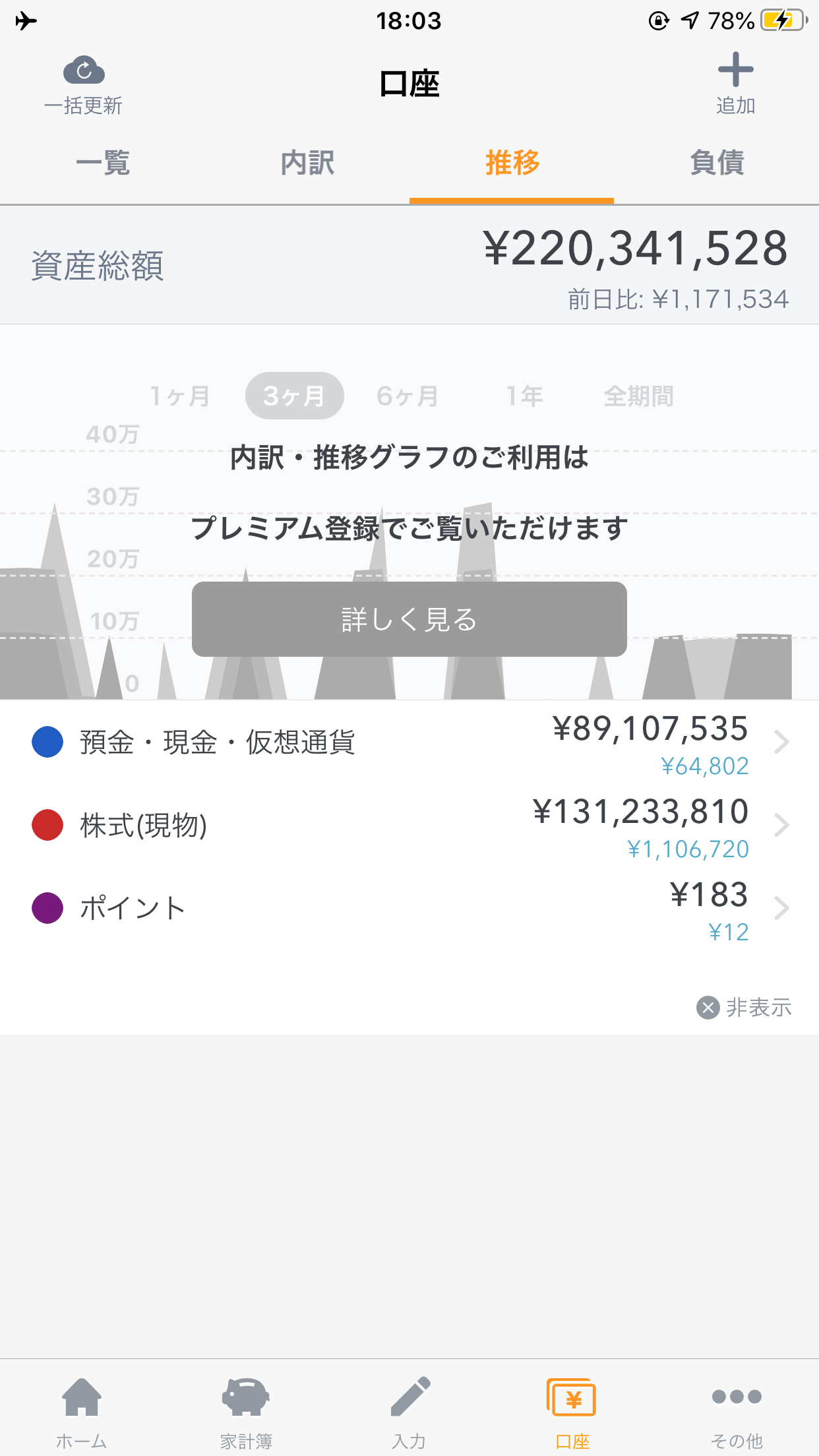Tap 一括更新 to refresh all accounts
The height and width of the screenshot is (1456, 819).
click(83, 85)
